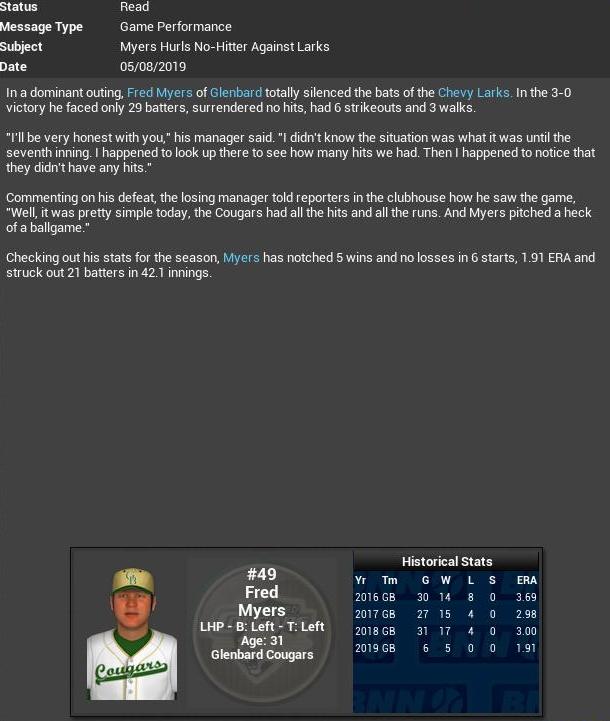The height and width of the screenshot is (721, 610).
Task: Open Fred Myers player link in article
Action: point(159,92)
